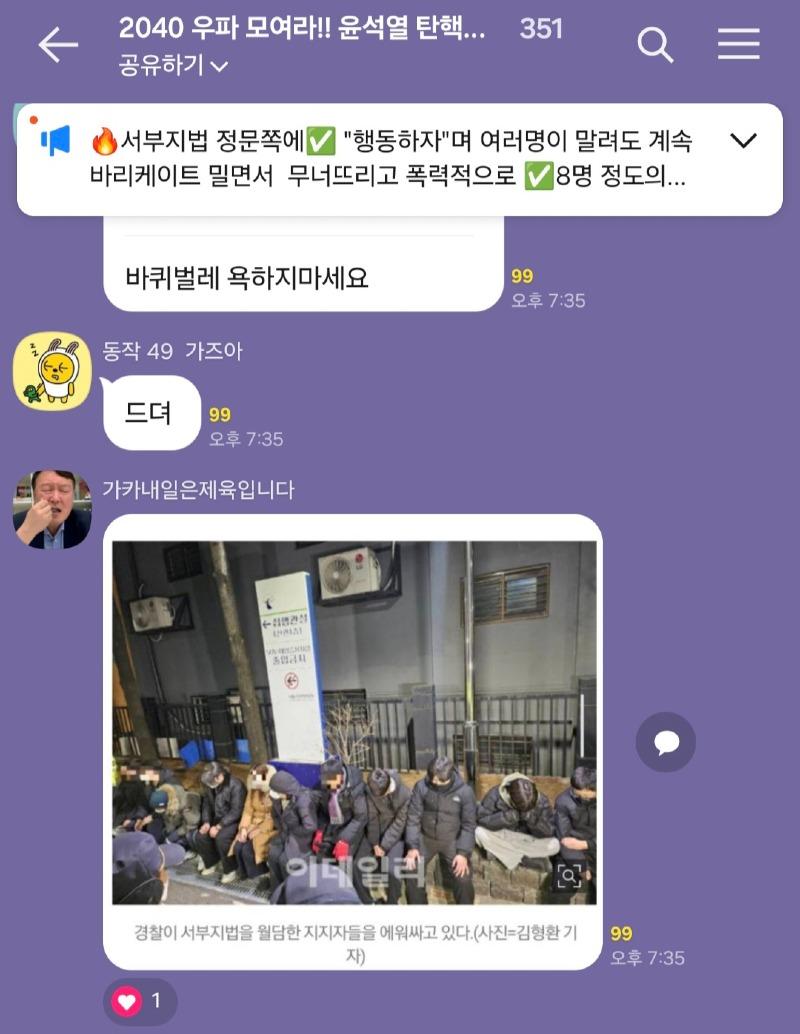Open 가카내일은제육입니다's profile picture
Screen dimensions: 800x1034
pos(52,510)
